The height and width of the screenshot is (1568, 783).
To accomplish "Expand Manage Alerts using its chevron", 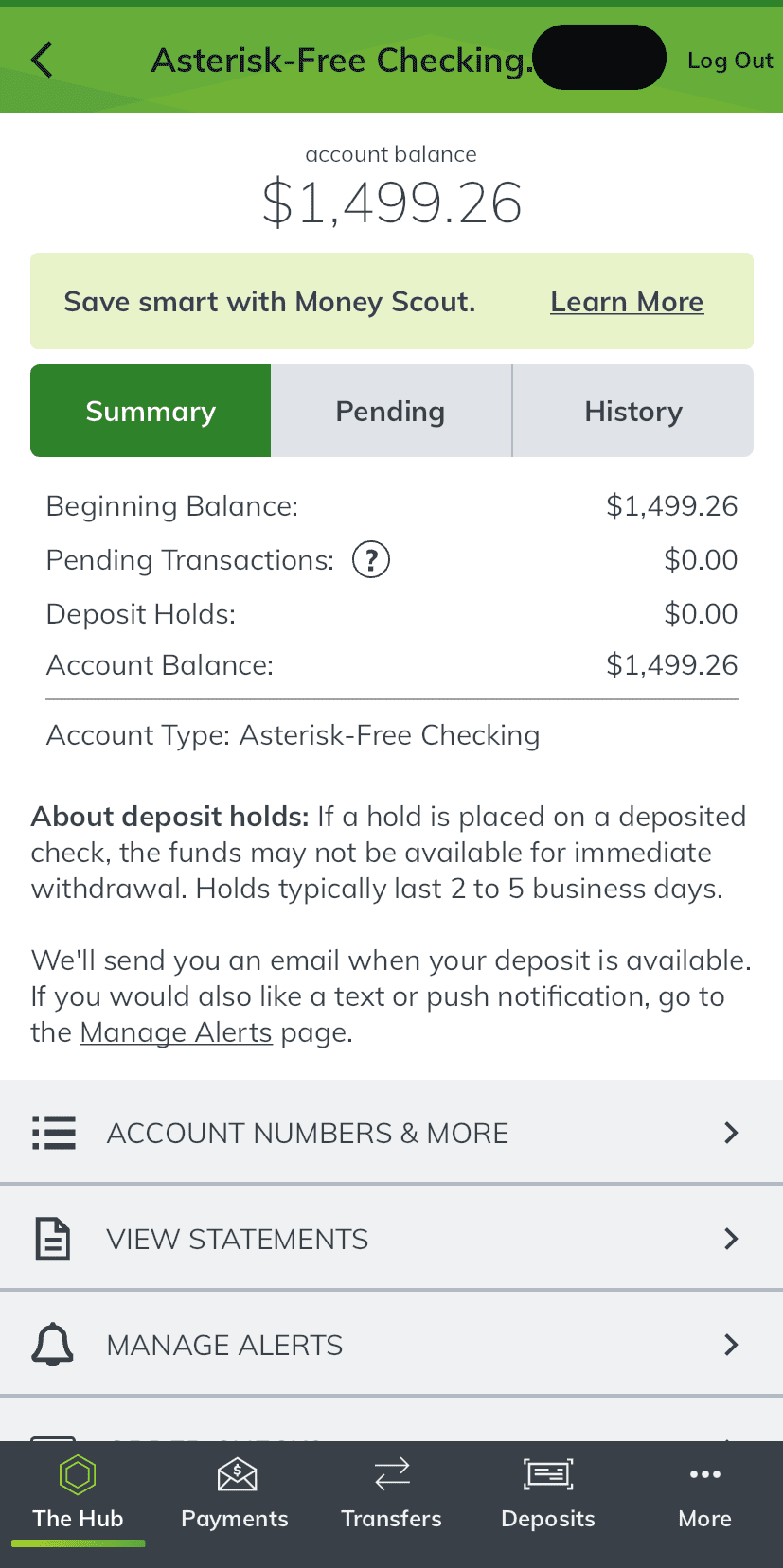I will click(730, 1344).
